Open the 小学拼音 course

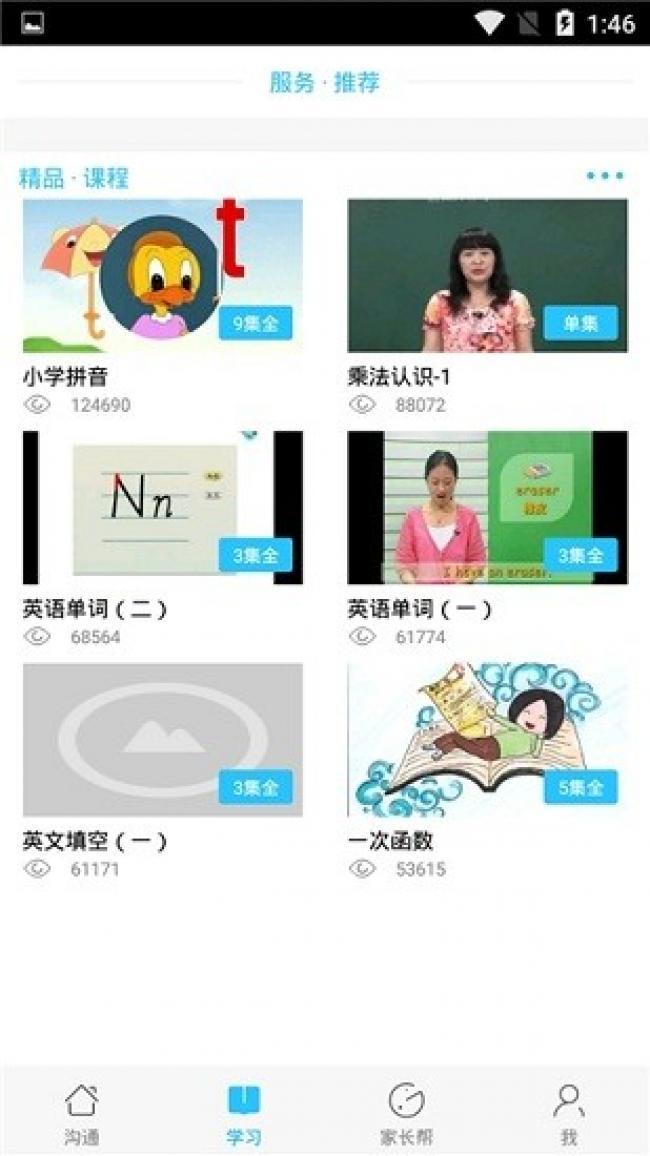click(x=162, y=276)
